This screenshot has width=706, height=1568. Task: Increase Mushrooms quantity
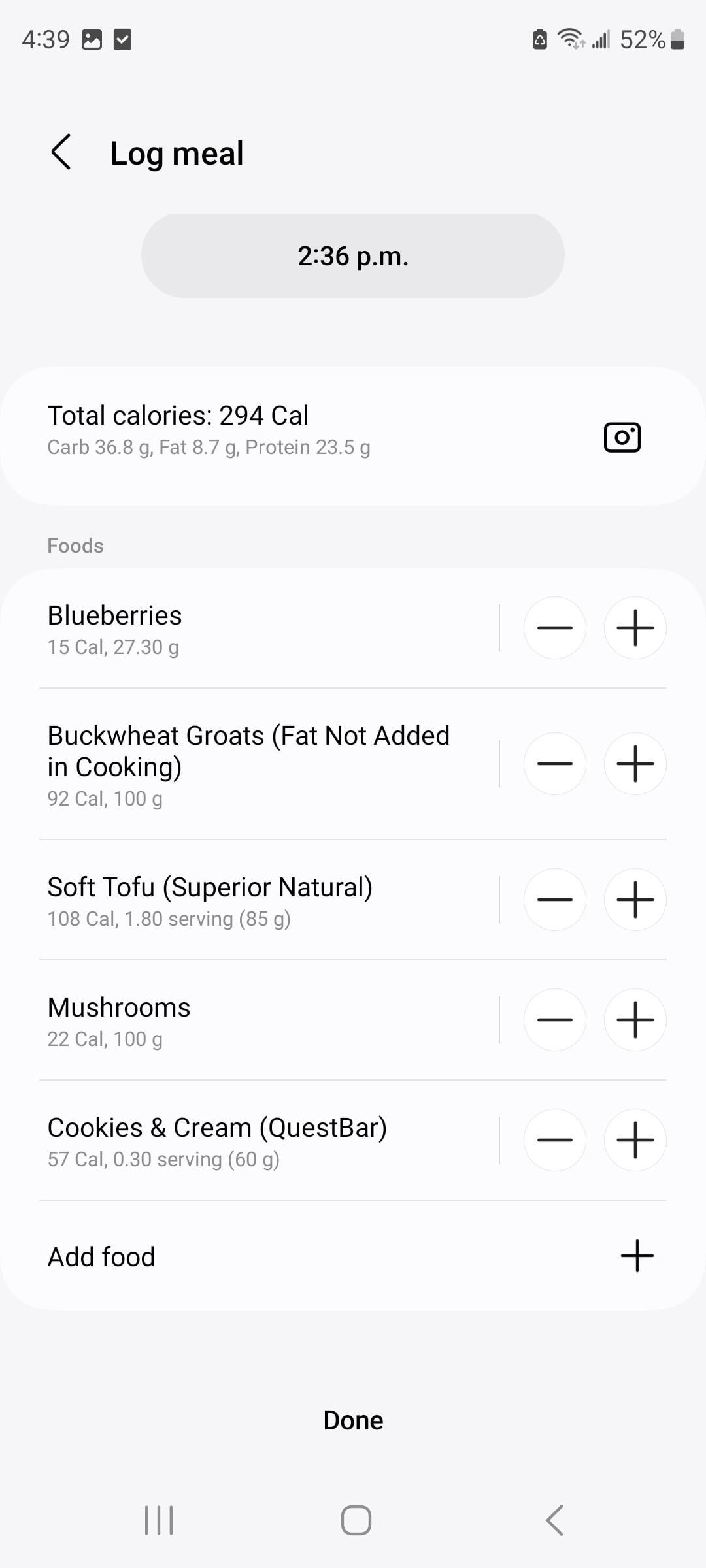click(x=635, y=1020)
